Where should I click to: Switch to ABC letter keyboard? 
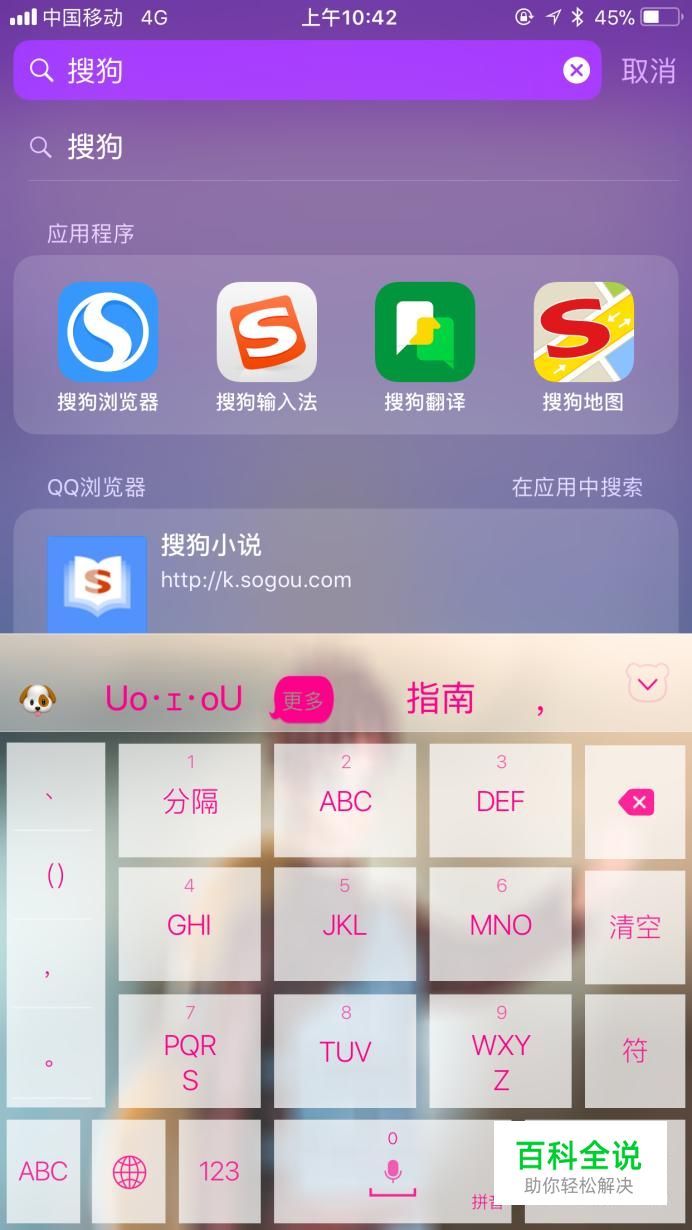43,1171
